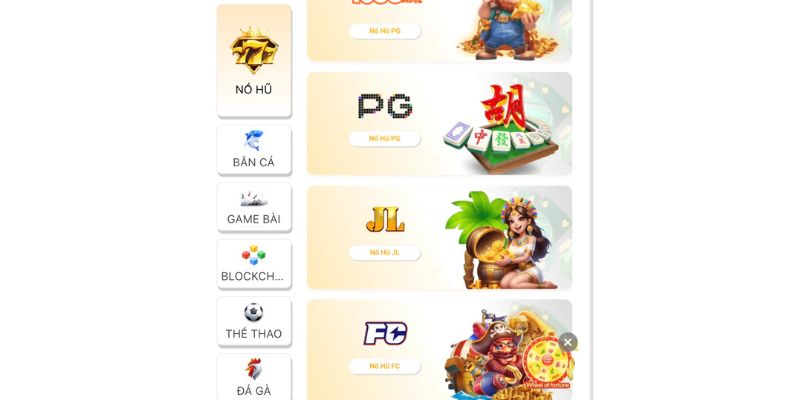Go to the ĐÁ GÀ category
This screenshot has height=400, width=800.
pos(254,377)
